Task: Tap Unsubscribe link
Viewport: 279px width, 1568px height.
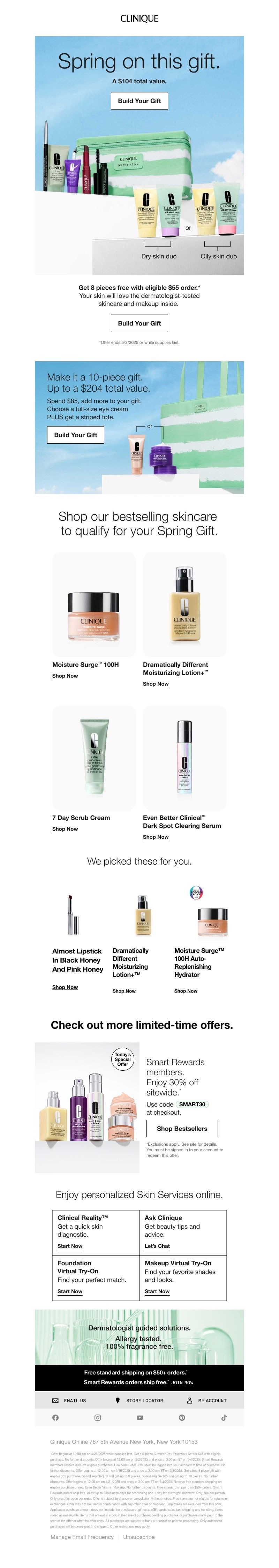Action: (x=139, y=1537)
